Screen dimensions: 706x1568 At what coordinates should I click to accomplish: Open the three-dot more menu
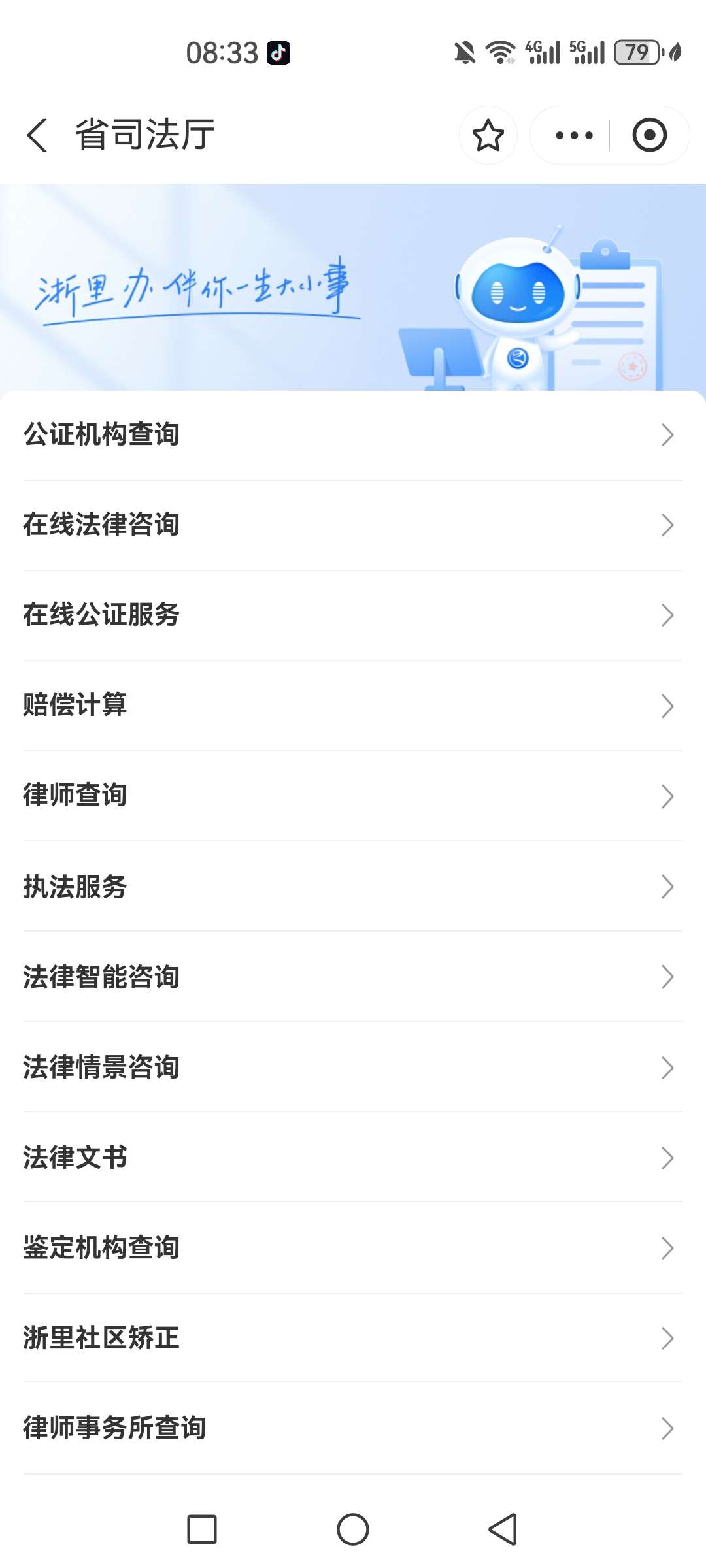[x=574, y=135]
